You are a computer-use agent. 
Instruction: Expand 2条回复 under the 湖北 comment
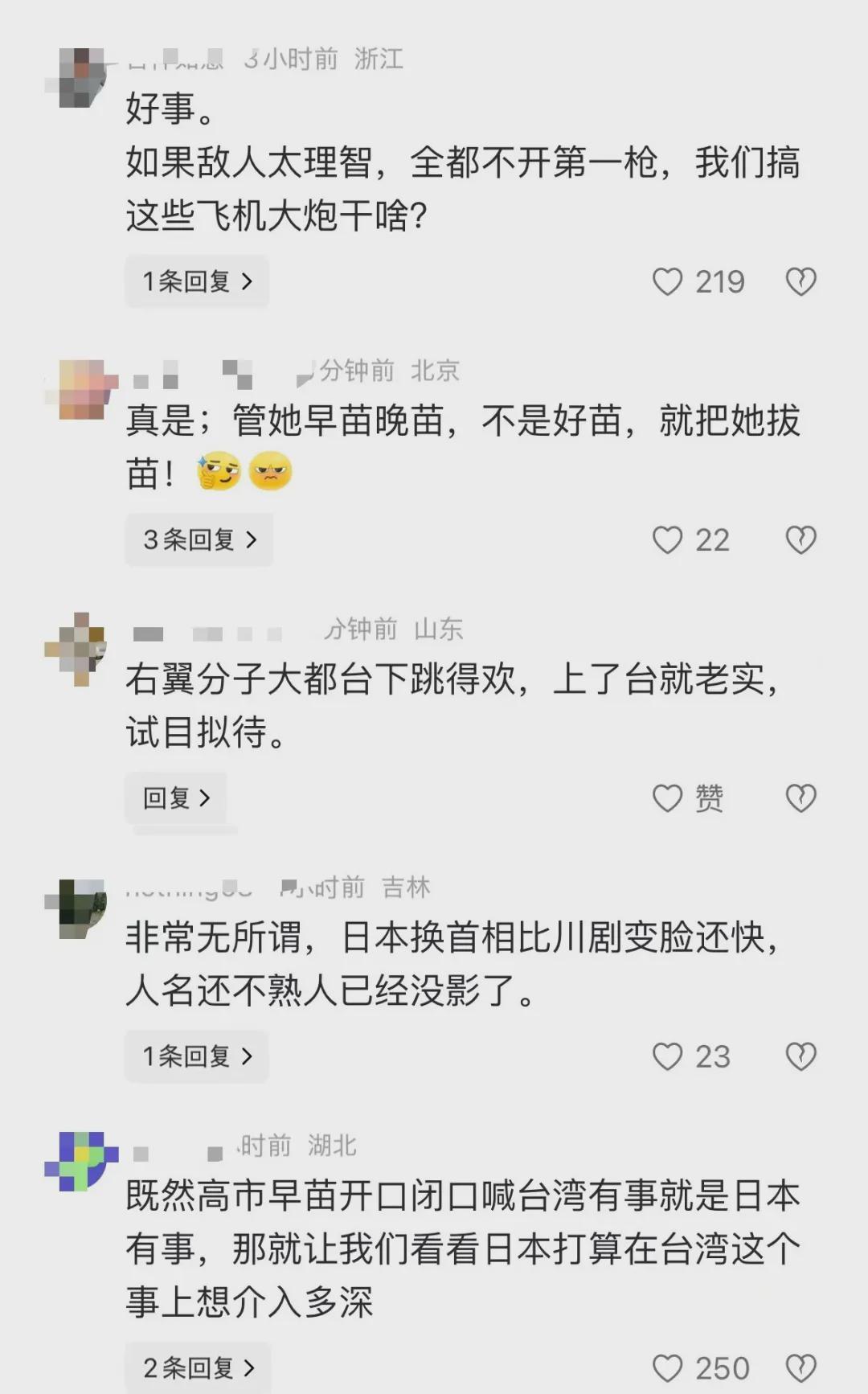coord(199,1367)
